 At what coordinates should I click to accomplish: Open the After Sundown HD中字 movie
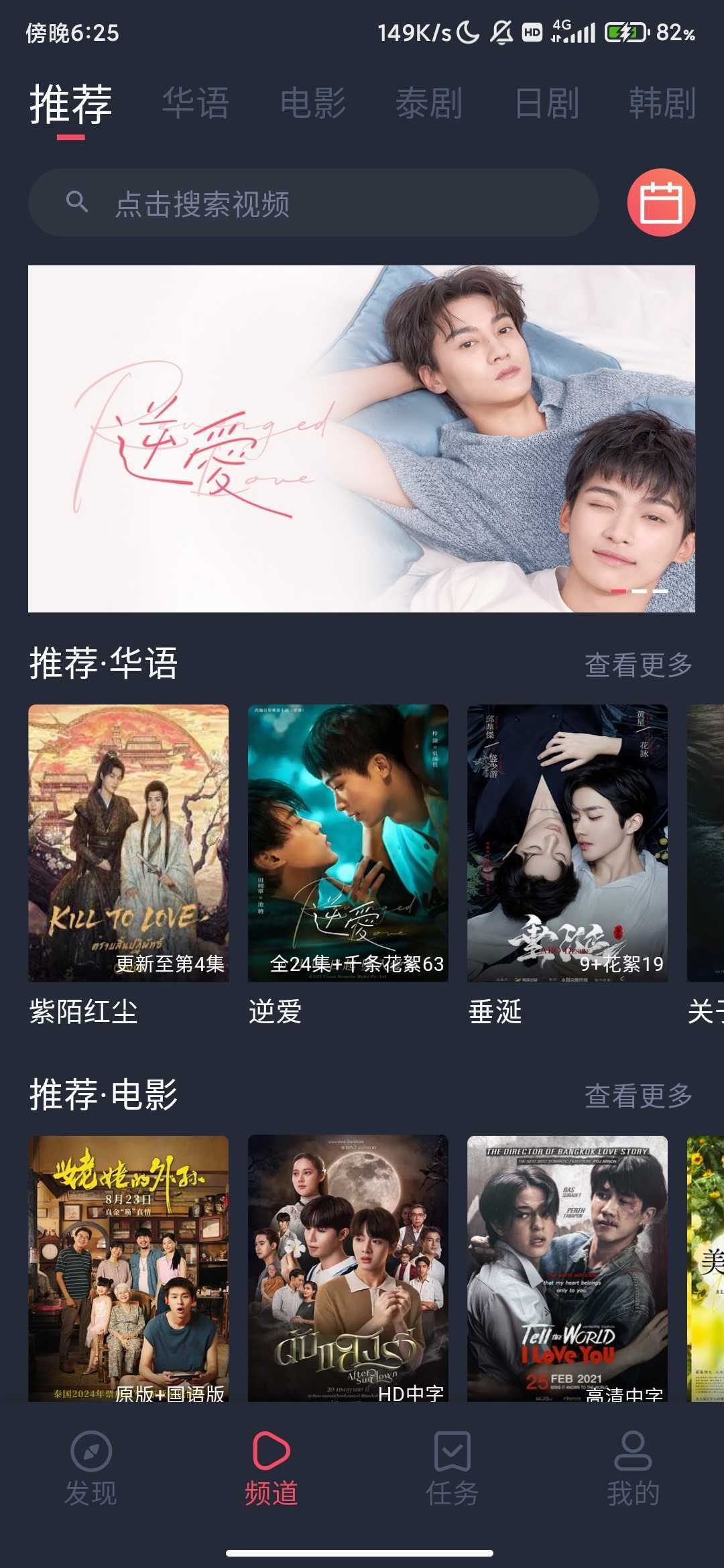(348, 1268)
